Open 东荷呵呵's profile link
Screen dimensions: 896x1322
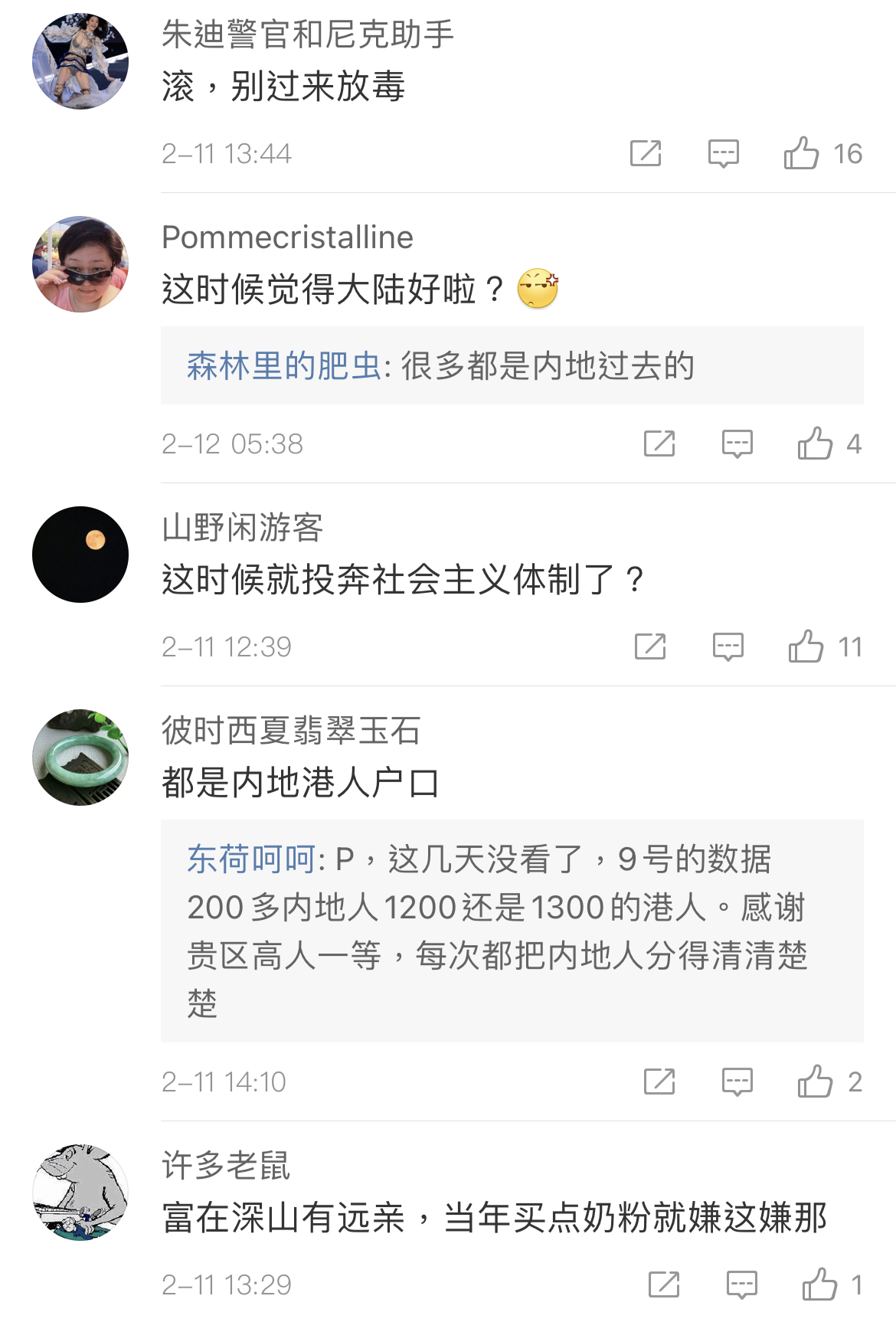(251, 859)
